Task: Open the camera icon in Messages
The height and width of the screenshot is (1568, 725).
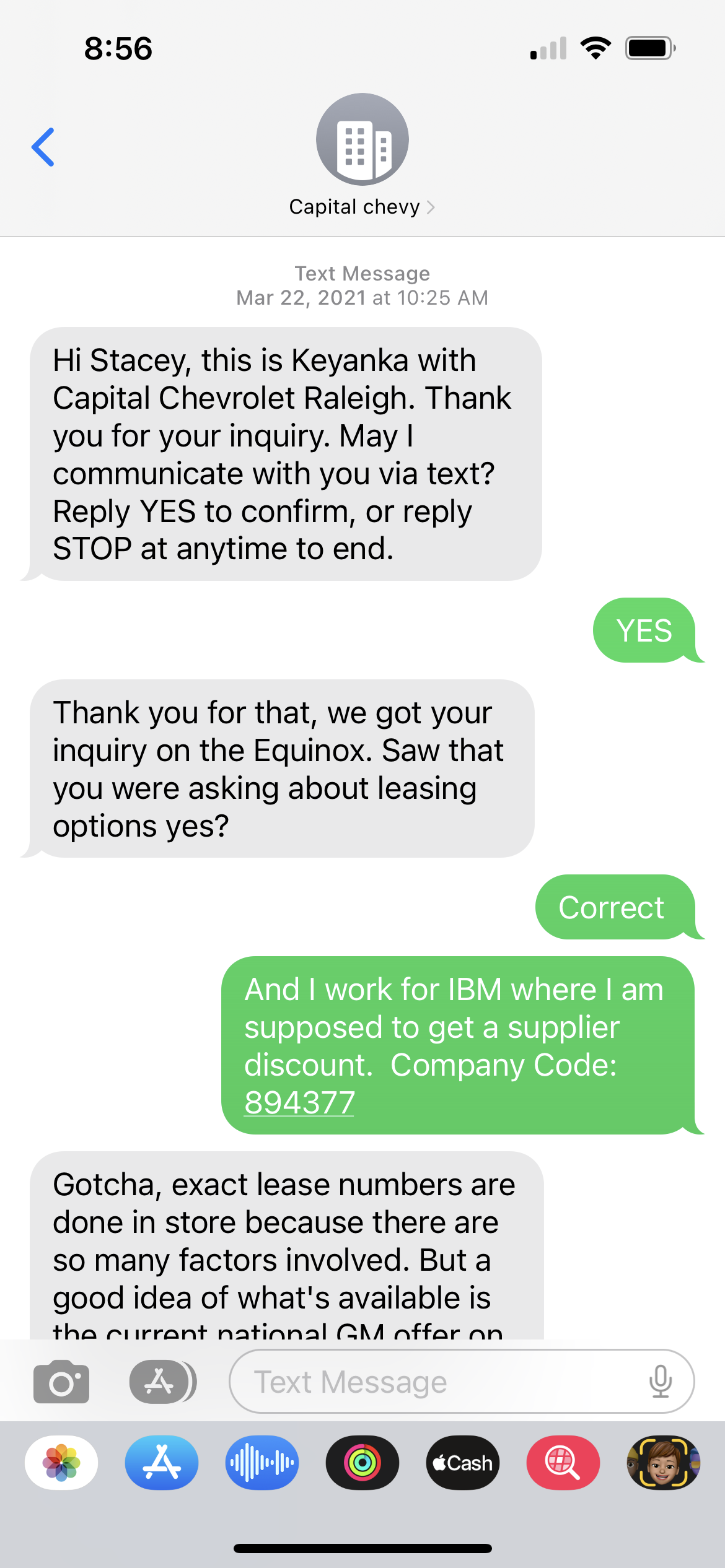Action: pyautogui.click(x=61, y=1381)
